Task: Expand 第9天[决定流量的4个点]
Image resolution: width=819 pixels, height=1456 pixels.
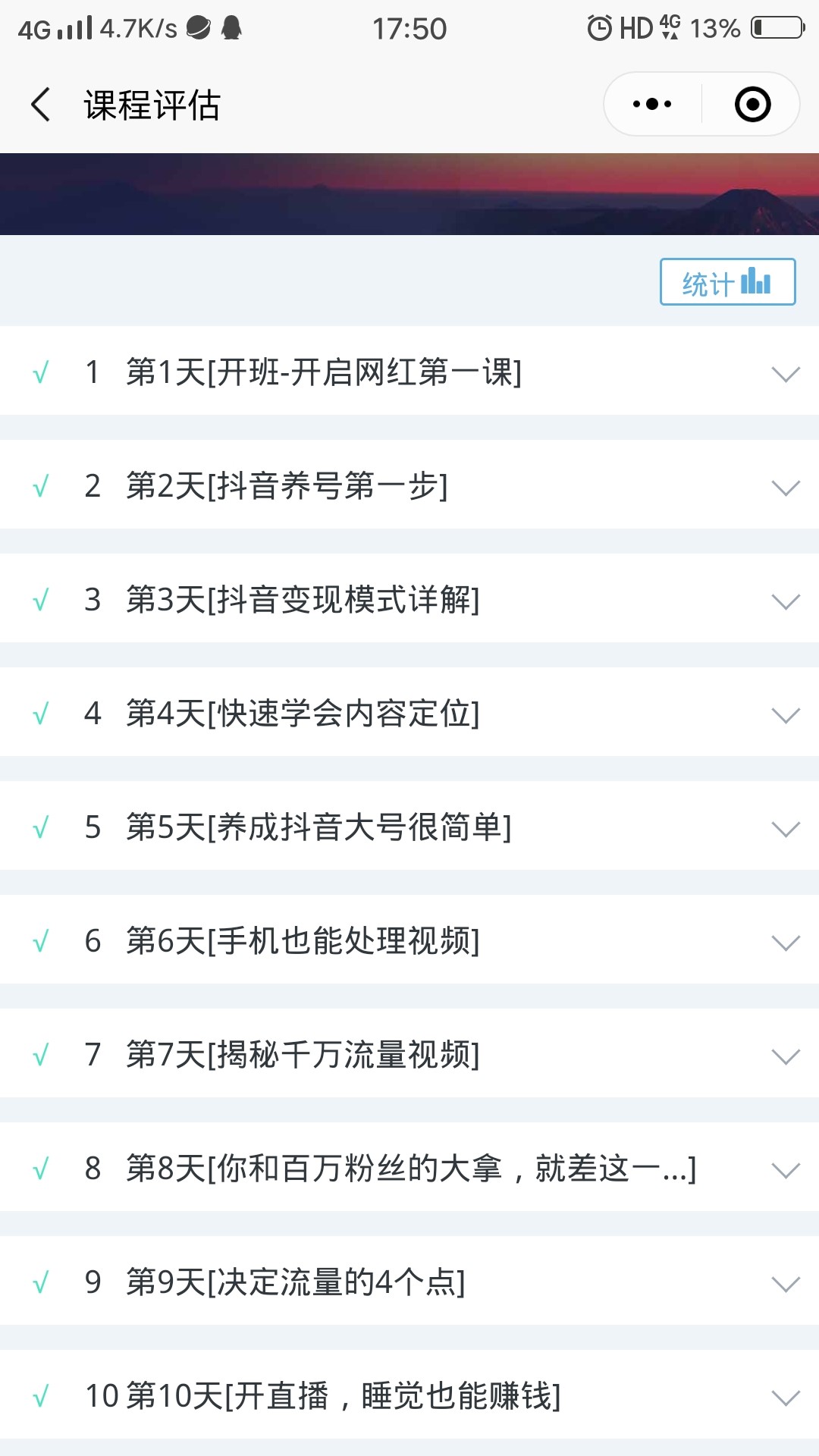Action: pos(785,1283)
